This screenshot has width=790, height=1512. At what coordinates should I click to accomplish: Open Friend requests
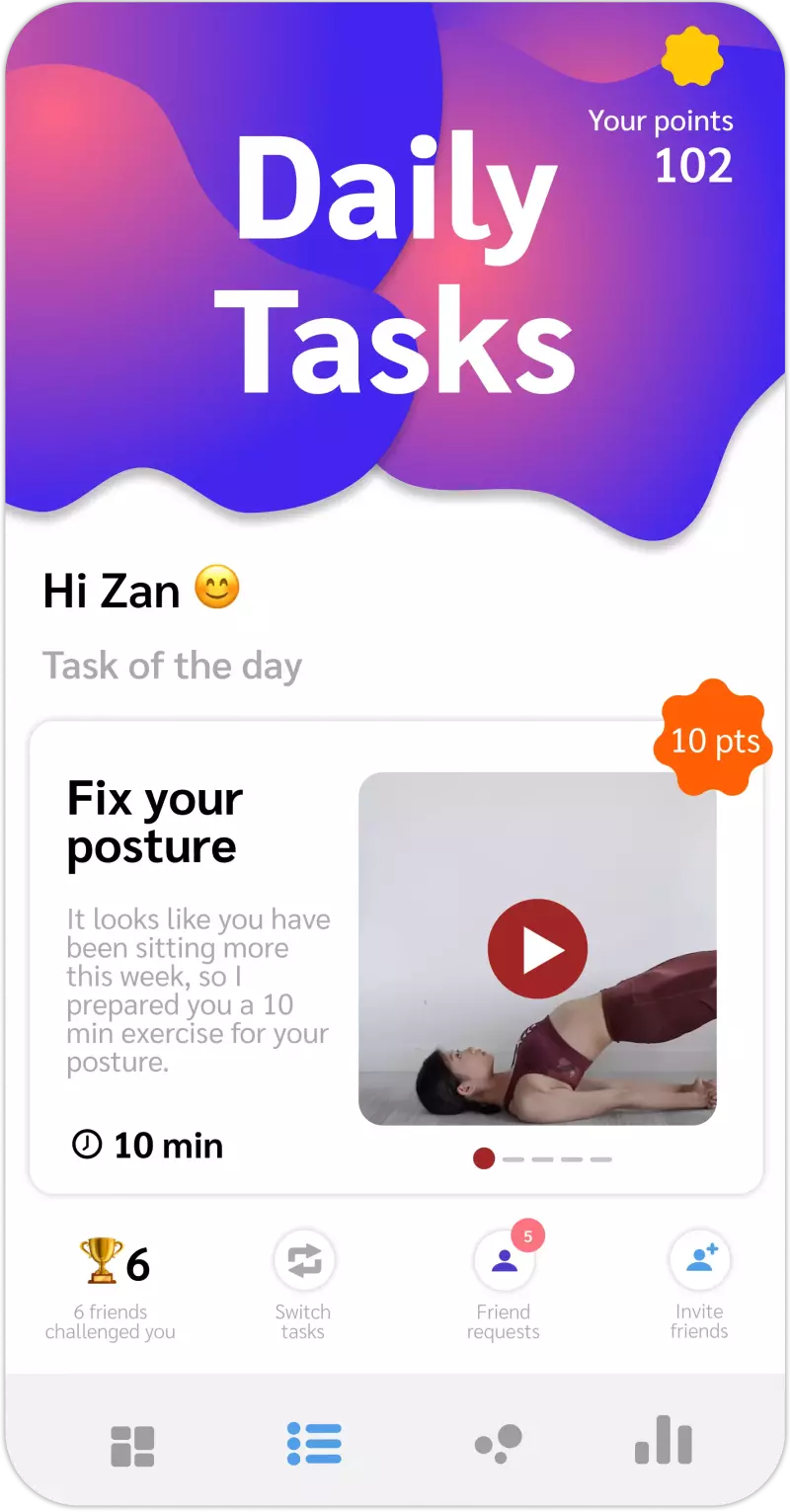(x=505, y=1261)
